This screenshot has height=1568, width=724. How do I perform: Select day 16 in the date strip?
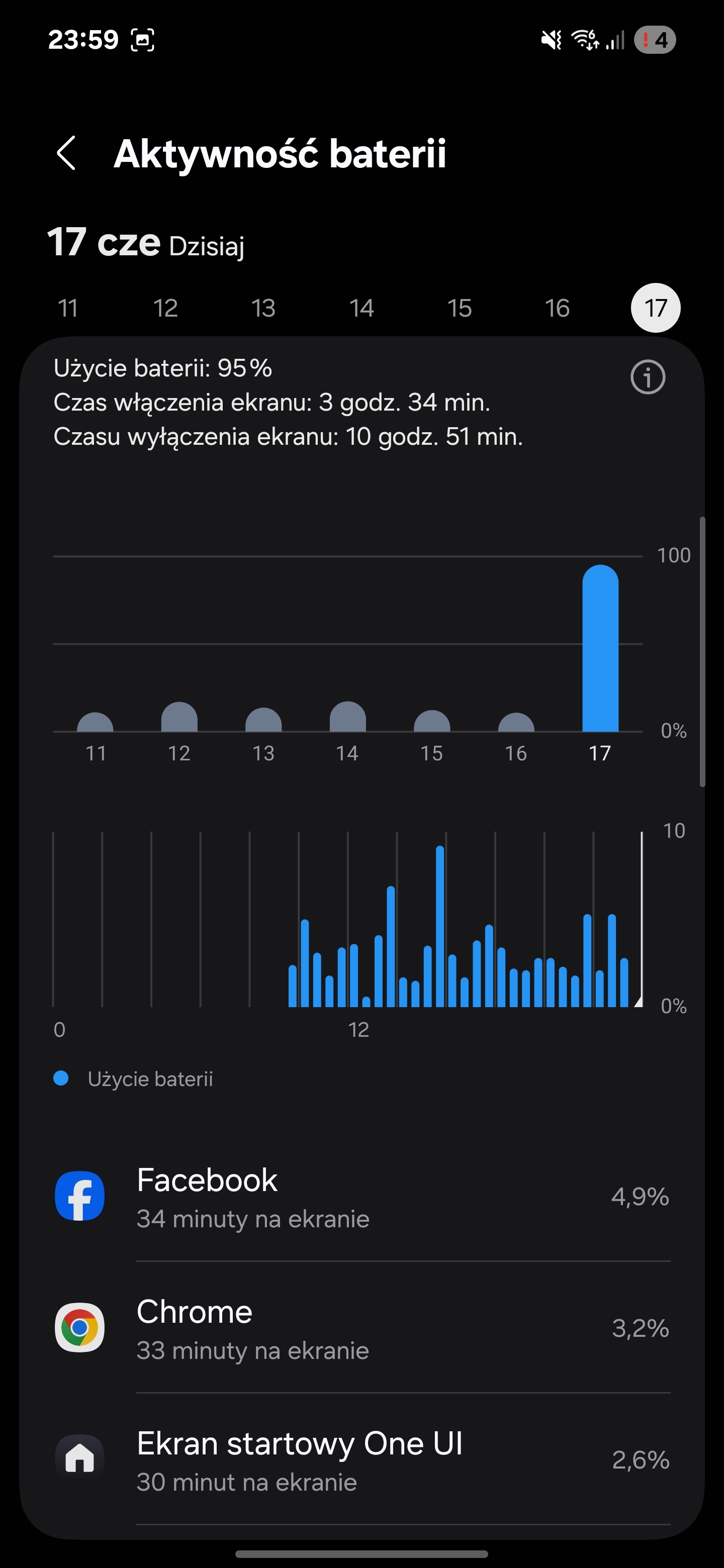(x=557, y=308)
